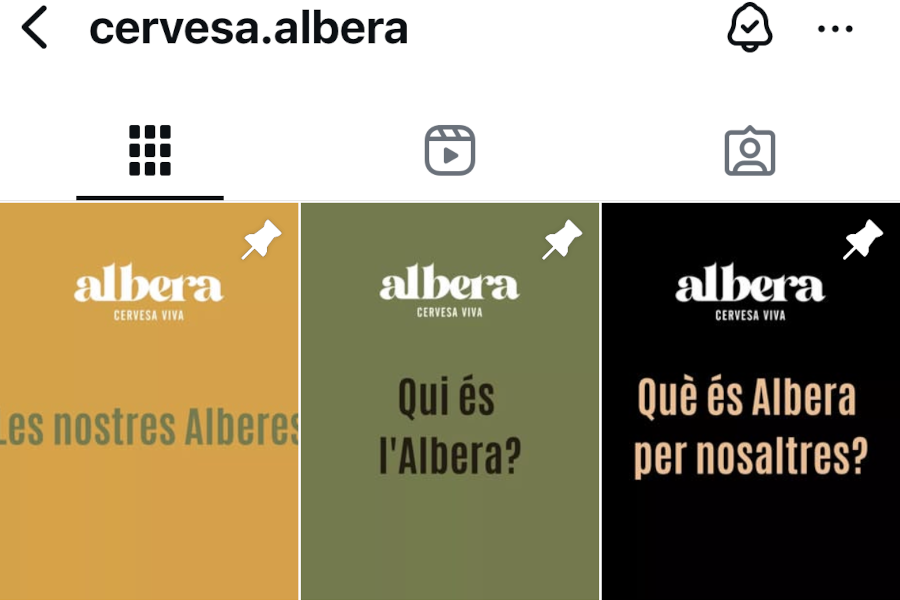Switch to the tagged photos tab
This screenshot has height=600, width=900.
[x=750, y=151]
